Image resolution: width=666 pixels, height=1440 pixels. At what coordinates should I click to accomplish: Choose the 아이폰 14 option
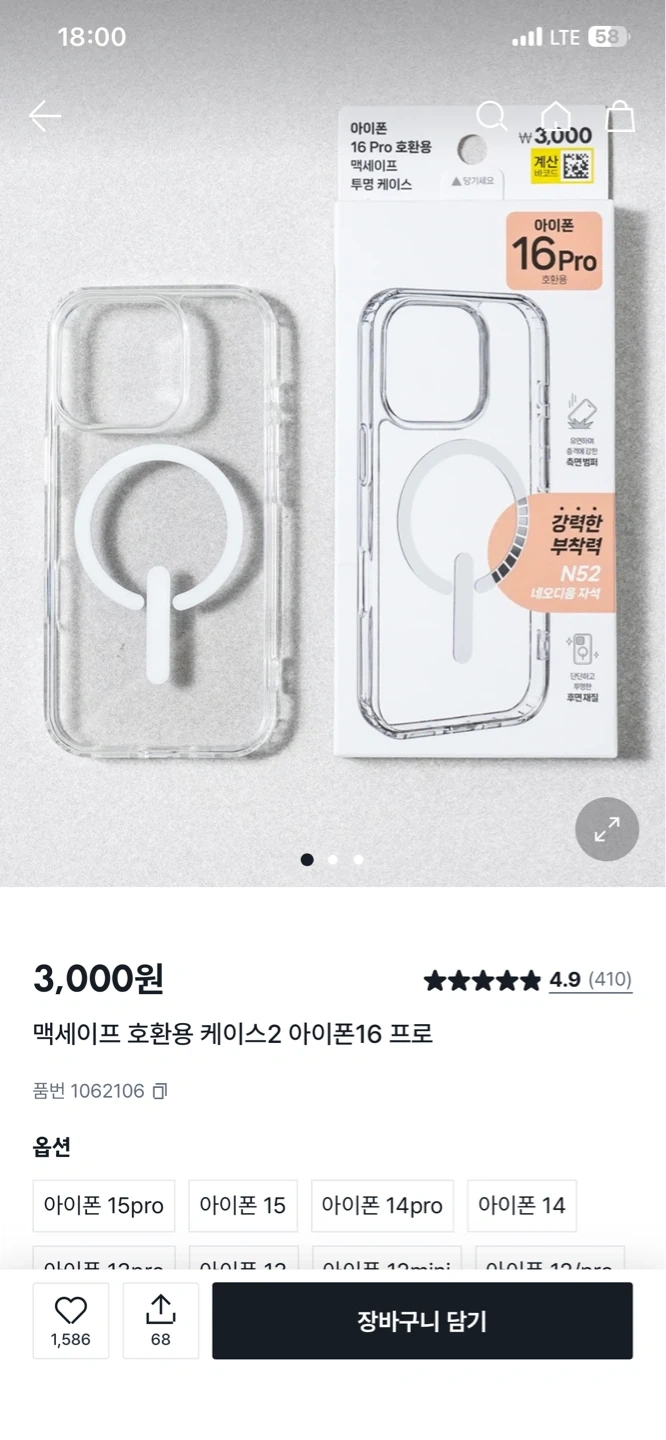[x=522, y=1205]
